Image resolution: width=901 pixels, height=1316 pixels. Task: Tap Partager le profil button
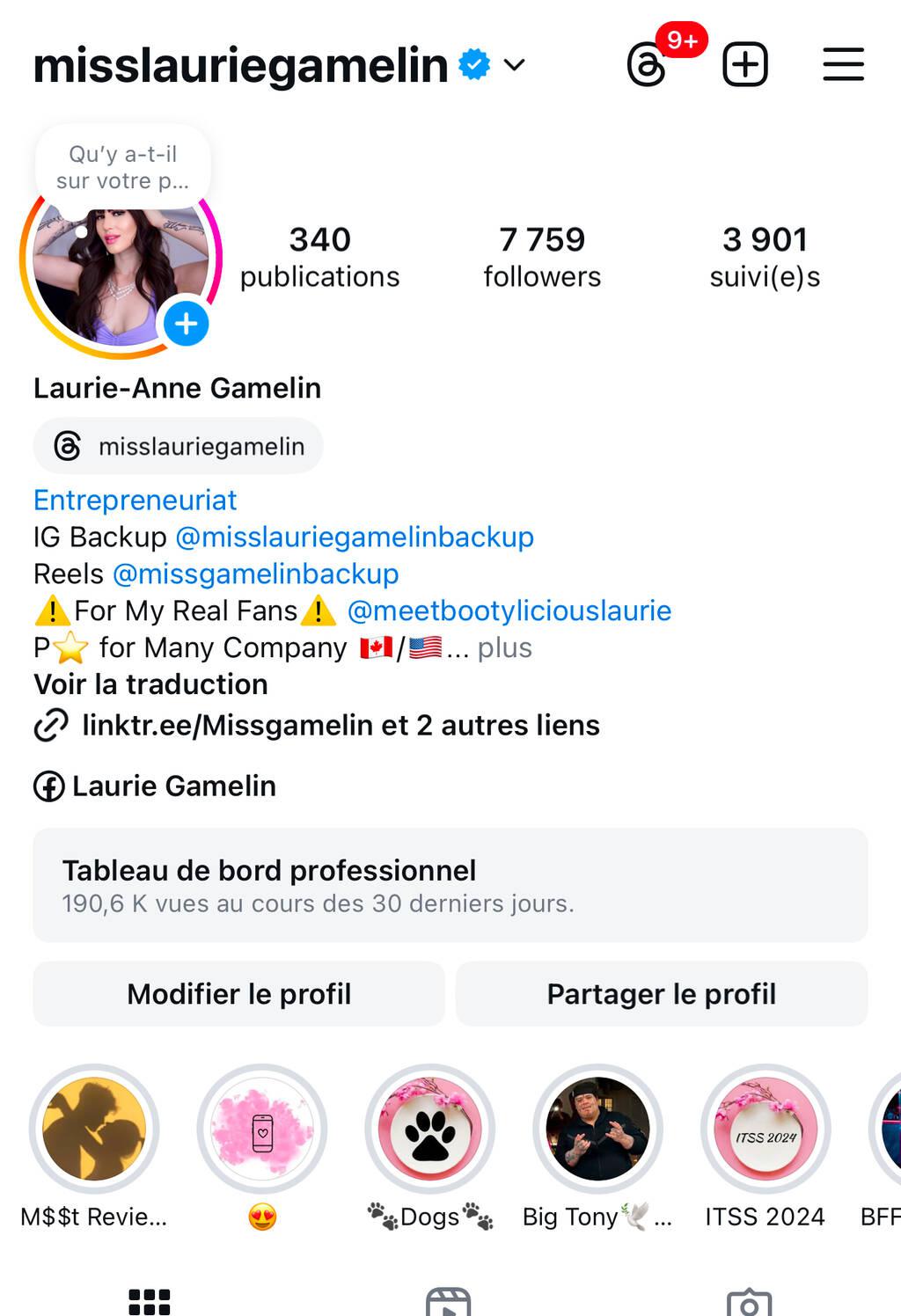coord(662,994)
